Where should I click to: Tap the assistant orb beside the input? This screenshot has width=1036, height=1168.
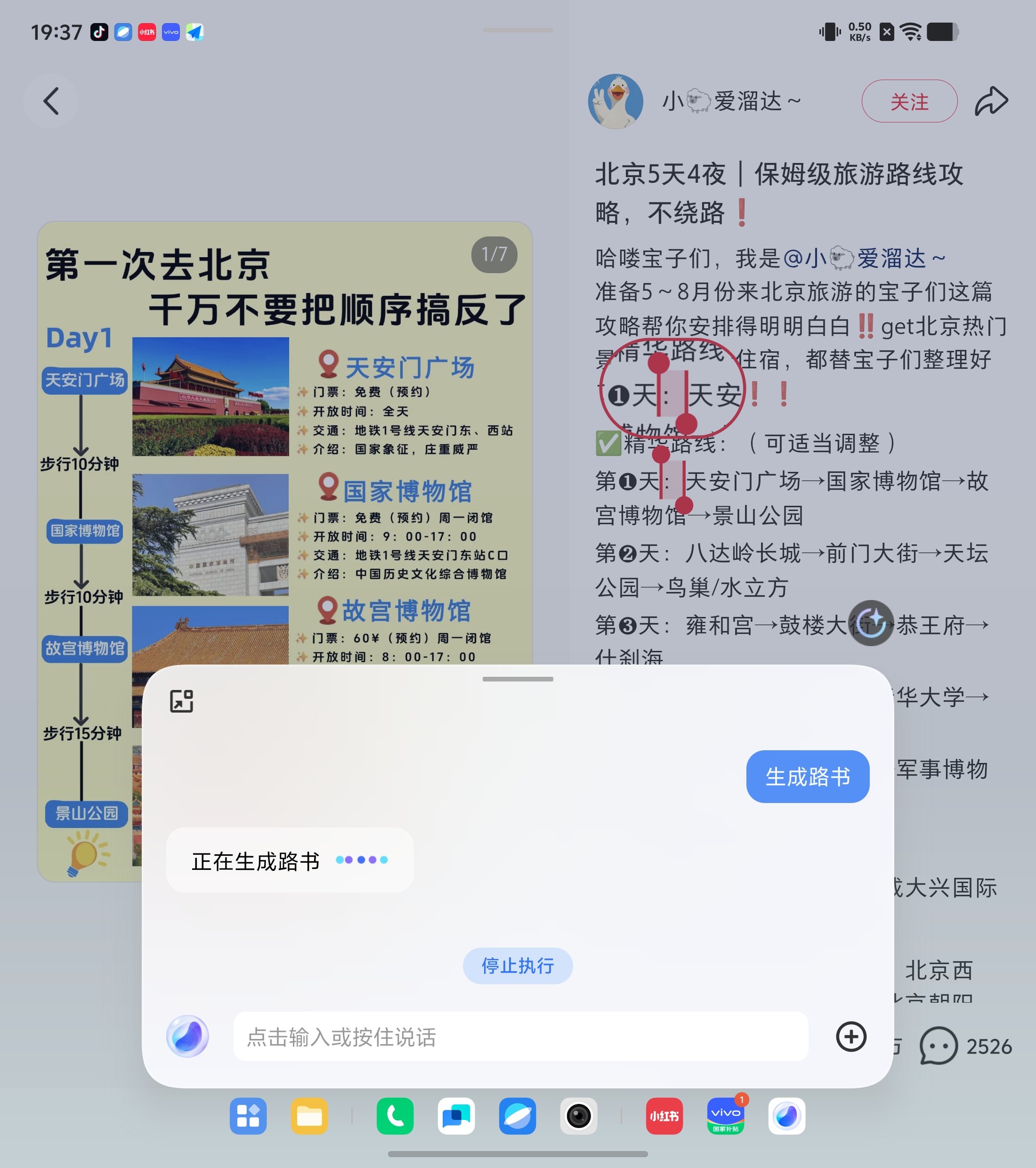[187, 1037]
